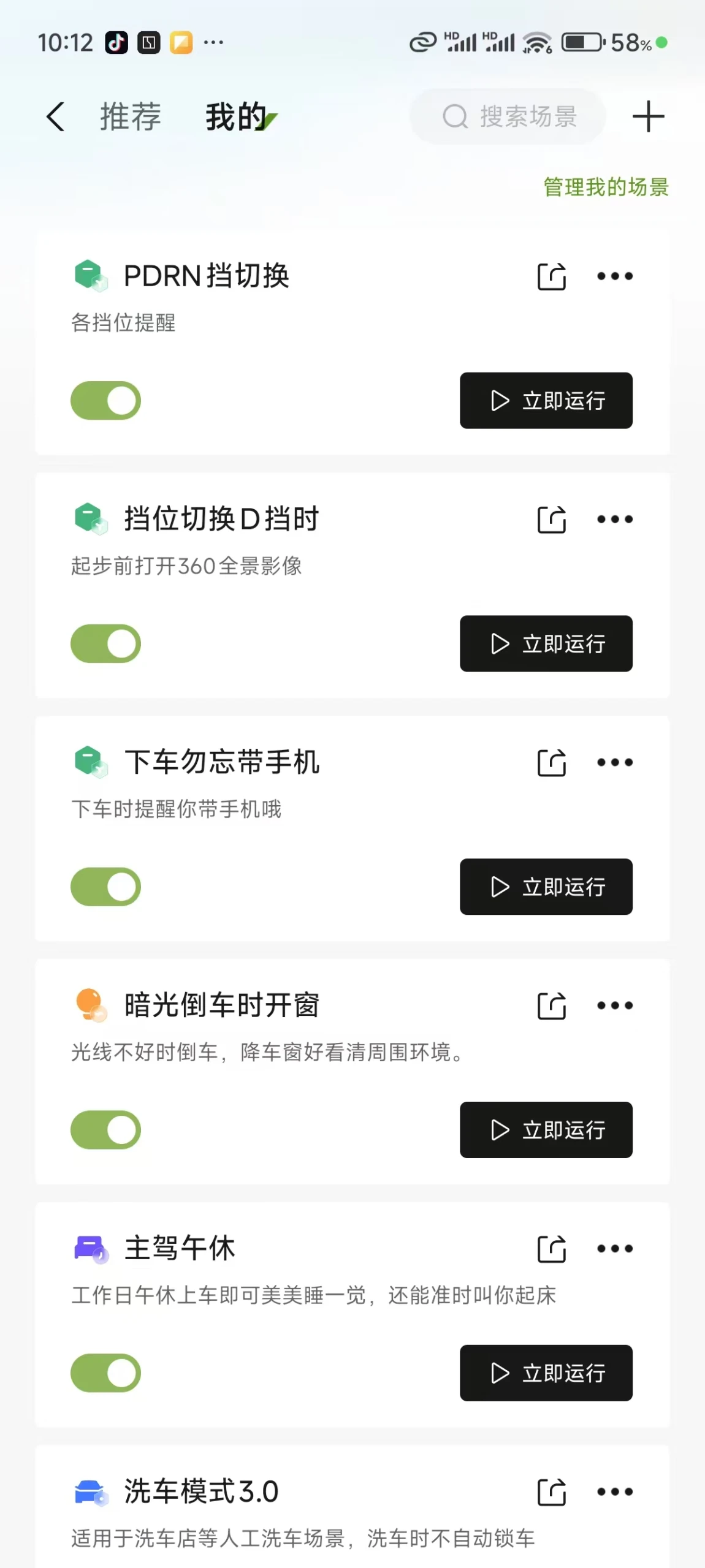
Task: Add a new scene with the plus icon
Action: click(648, 116)
